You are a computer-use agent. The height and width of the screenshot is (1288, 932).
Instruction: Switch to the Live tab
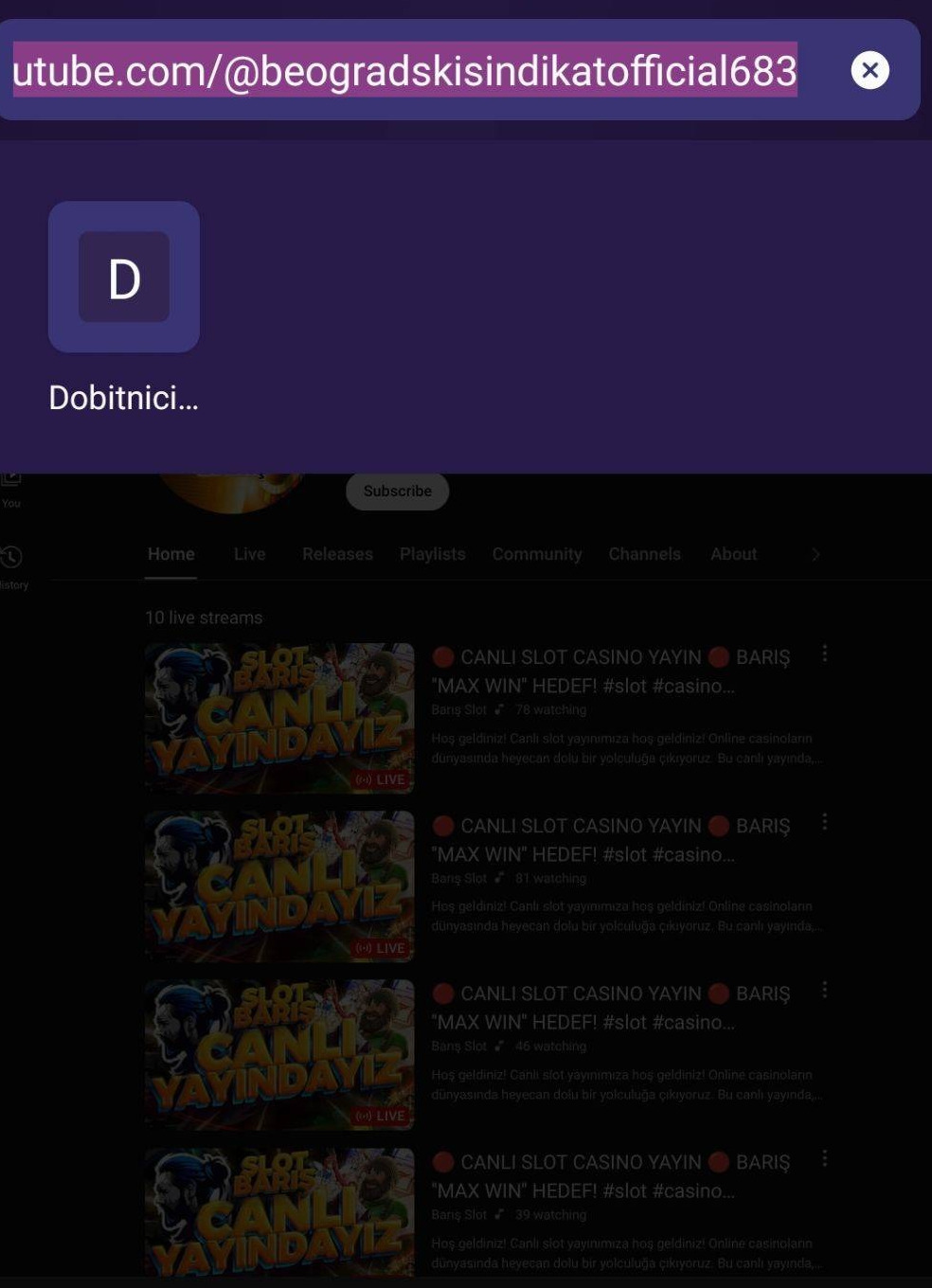coord(249,554)
